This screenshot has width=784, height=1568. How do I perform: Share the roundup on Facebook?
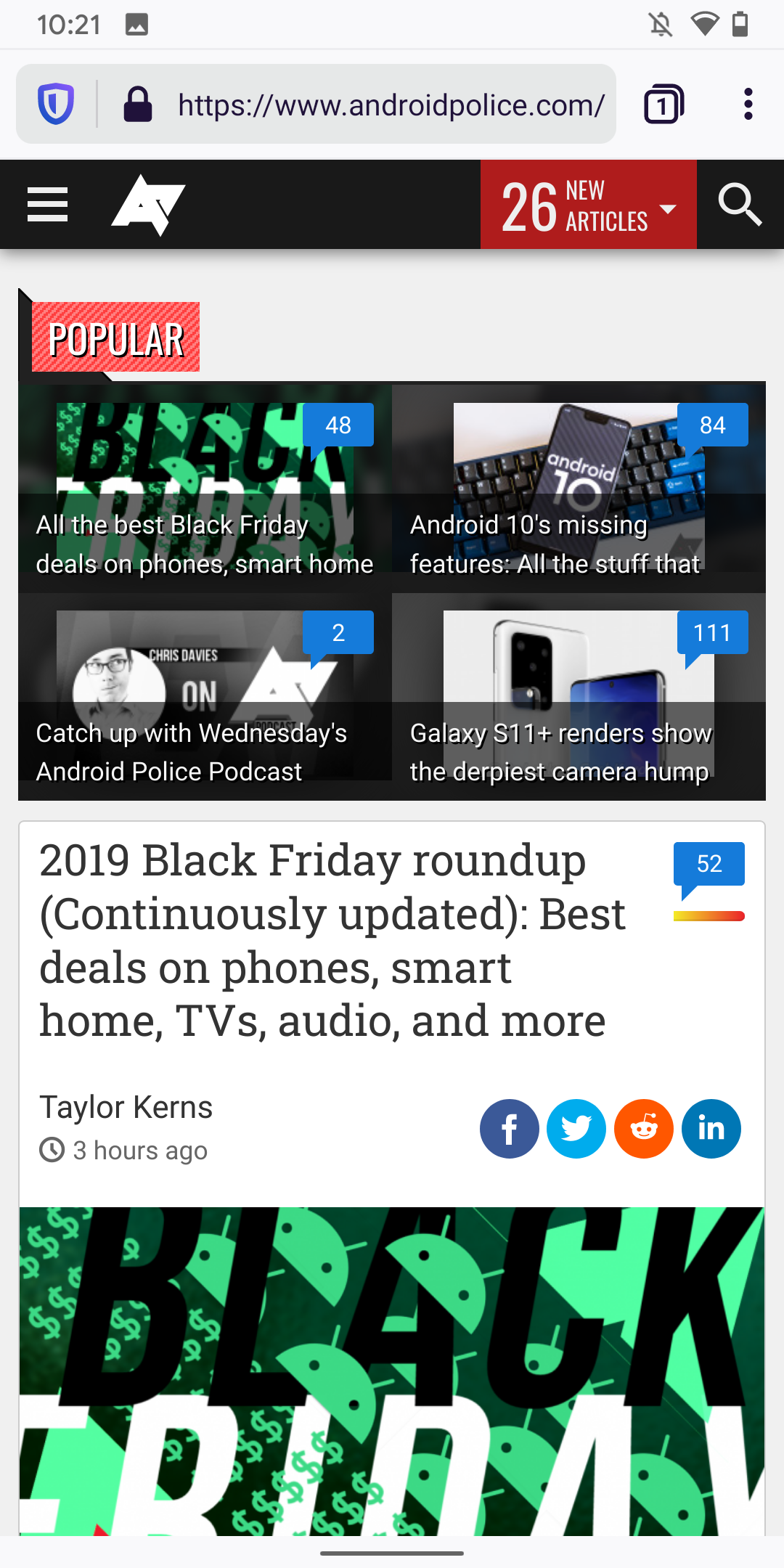pos(510,1129)
